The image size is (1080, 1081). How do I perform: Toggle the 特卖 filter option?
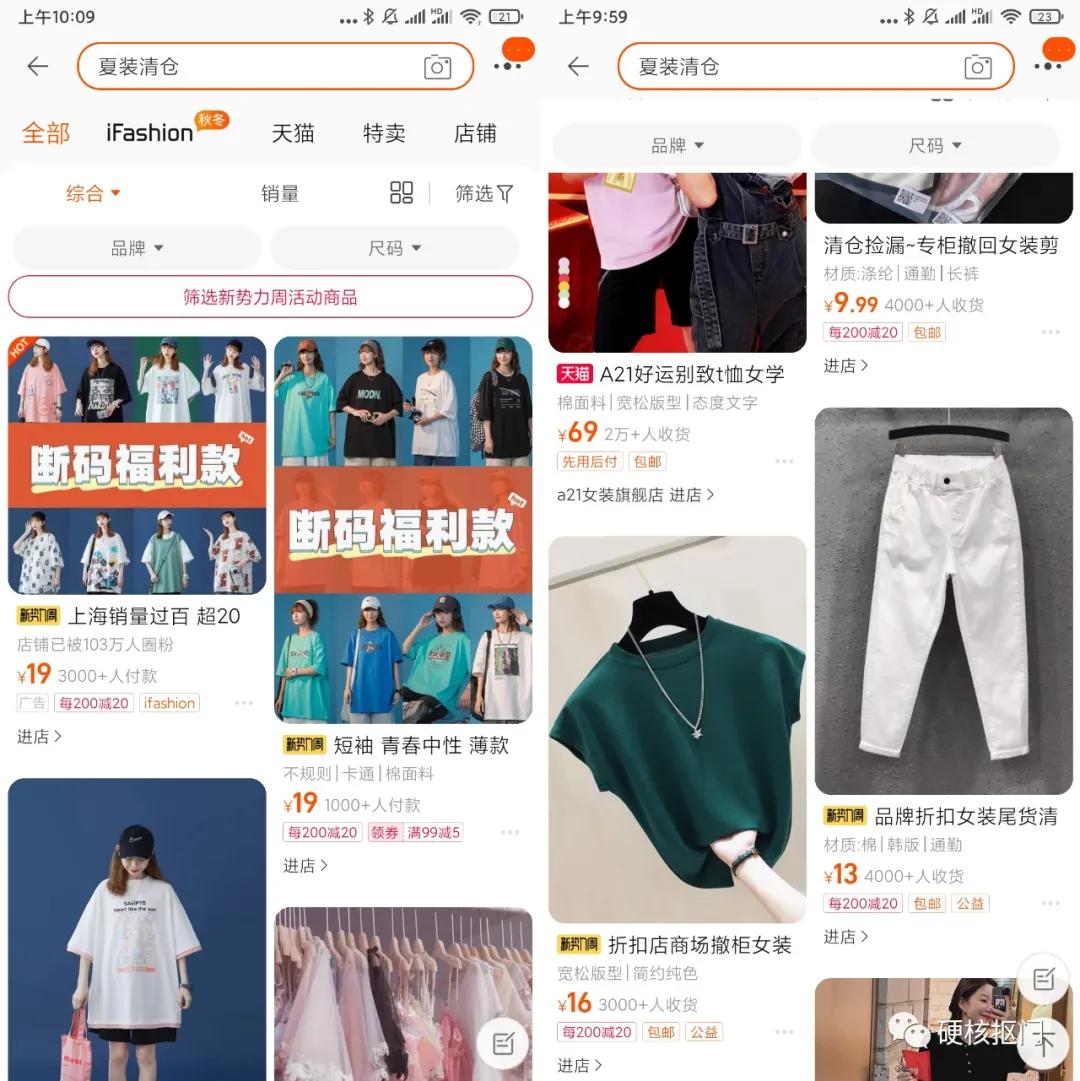383,134
